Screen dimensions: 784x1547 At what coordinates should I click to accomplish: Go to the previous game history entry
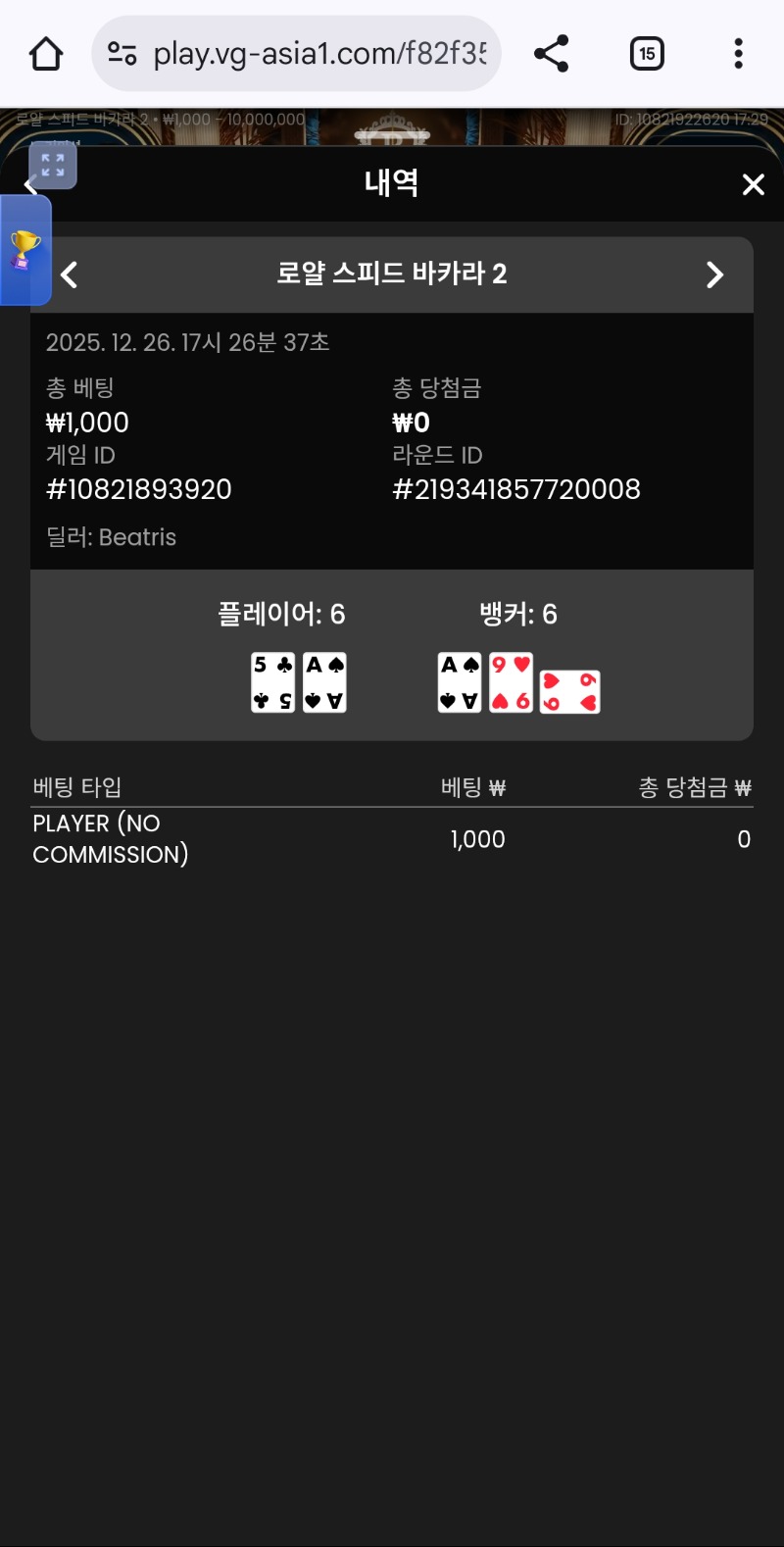coord(70,275)
